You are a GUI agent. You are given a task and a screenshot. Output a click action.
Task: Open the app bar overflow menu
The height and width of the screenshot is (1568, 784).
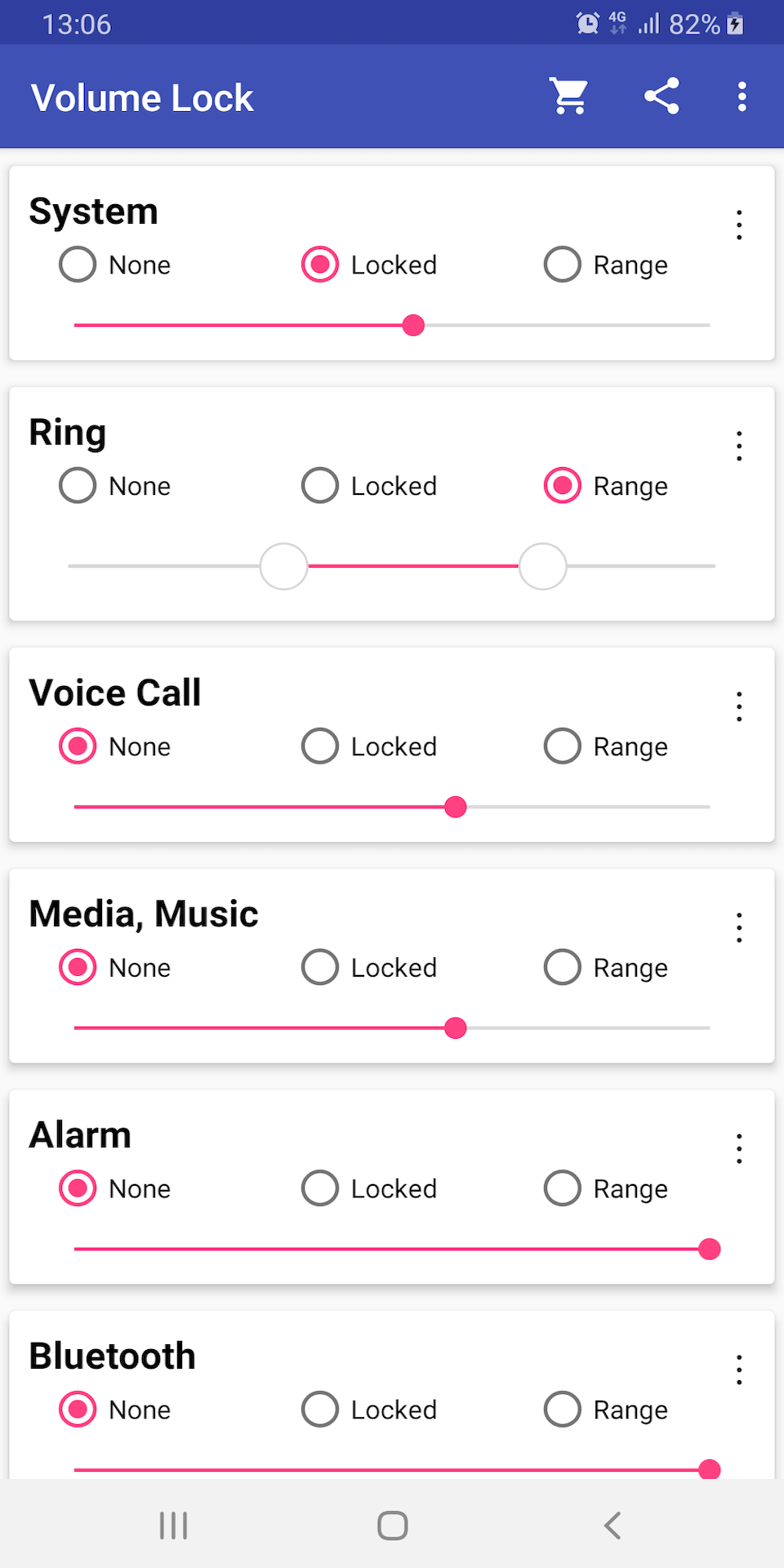[742, 96]
